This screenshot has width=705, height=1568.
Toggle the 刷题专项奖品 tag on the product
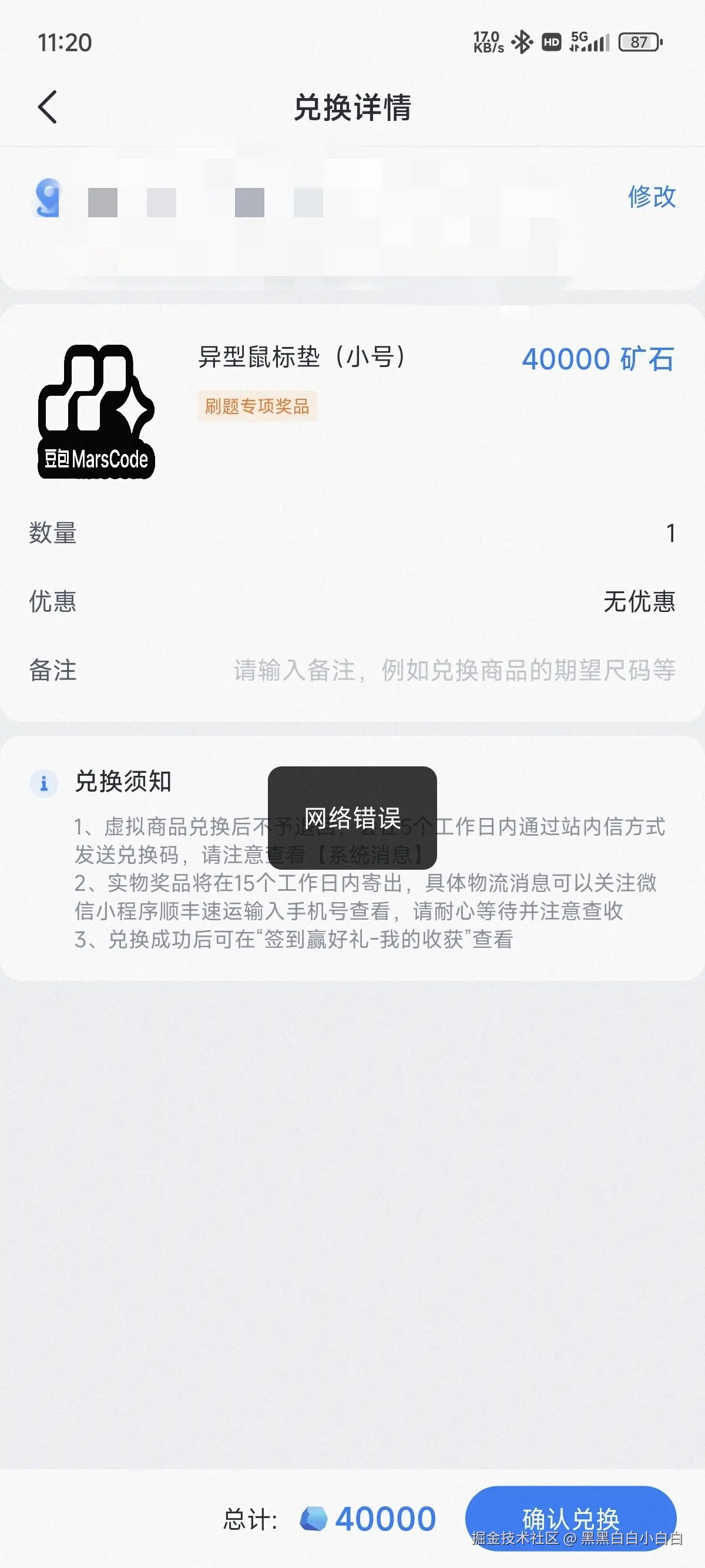click(x=257, y=406)
